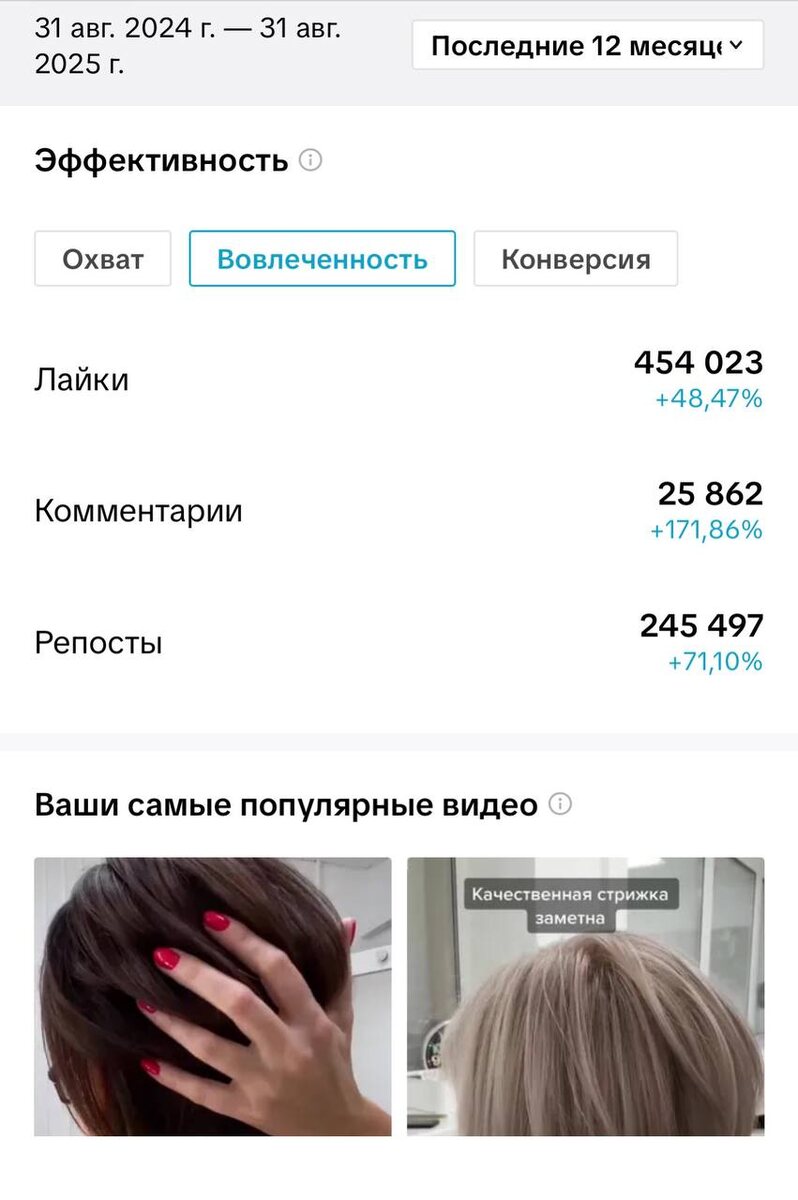
Task: Click the chevron on the period selector
Action: pyautogui.click(x=736, y=45)
